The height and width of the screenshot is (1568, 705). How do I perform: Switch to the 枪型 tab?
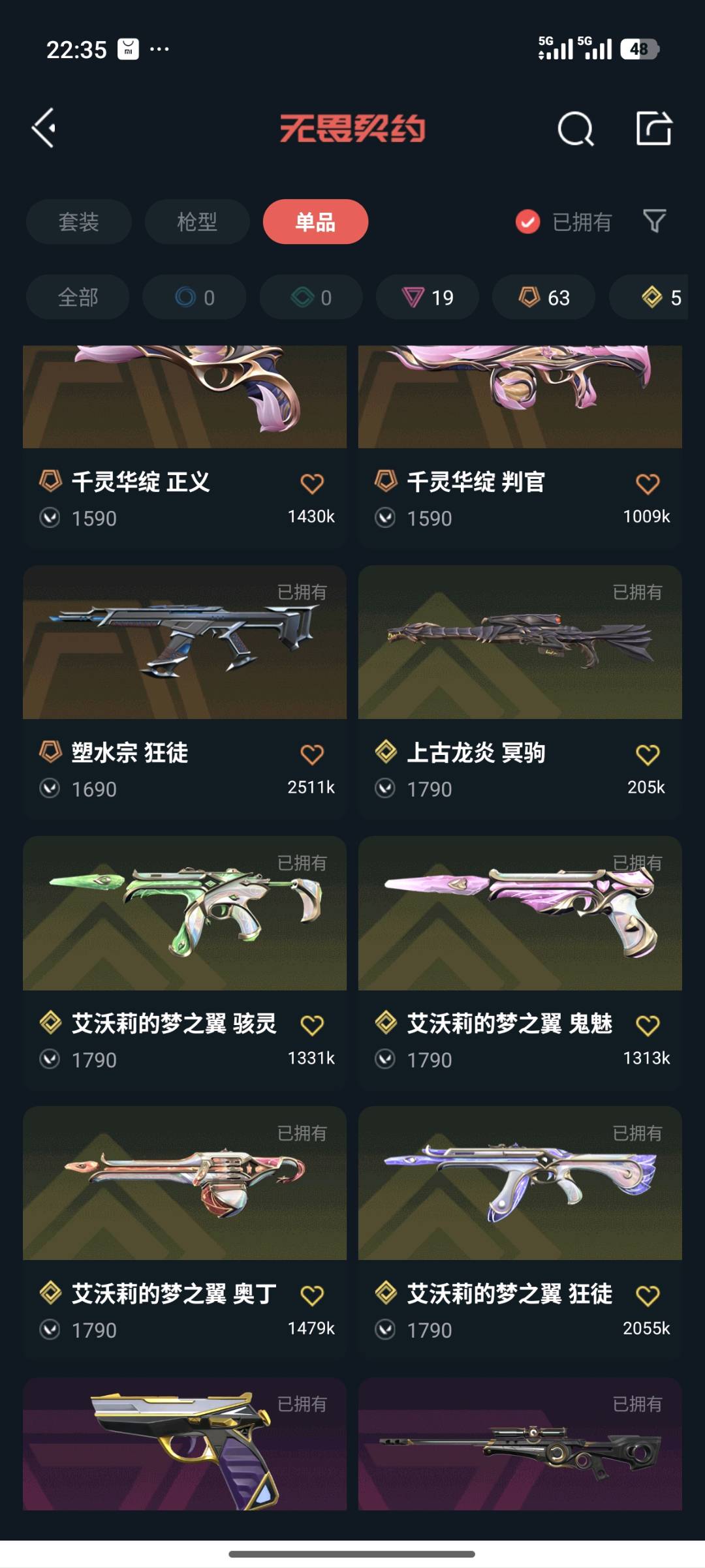tap(197, 222)
